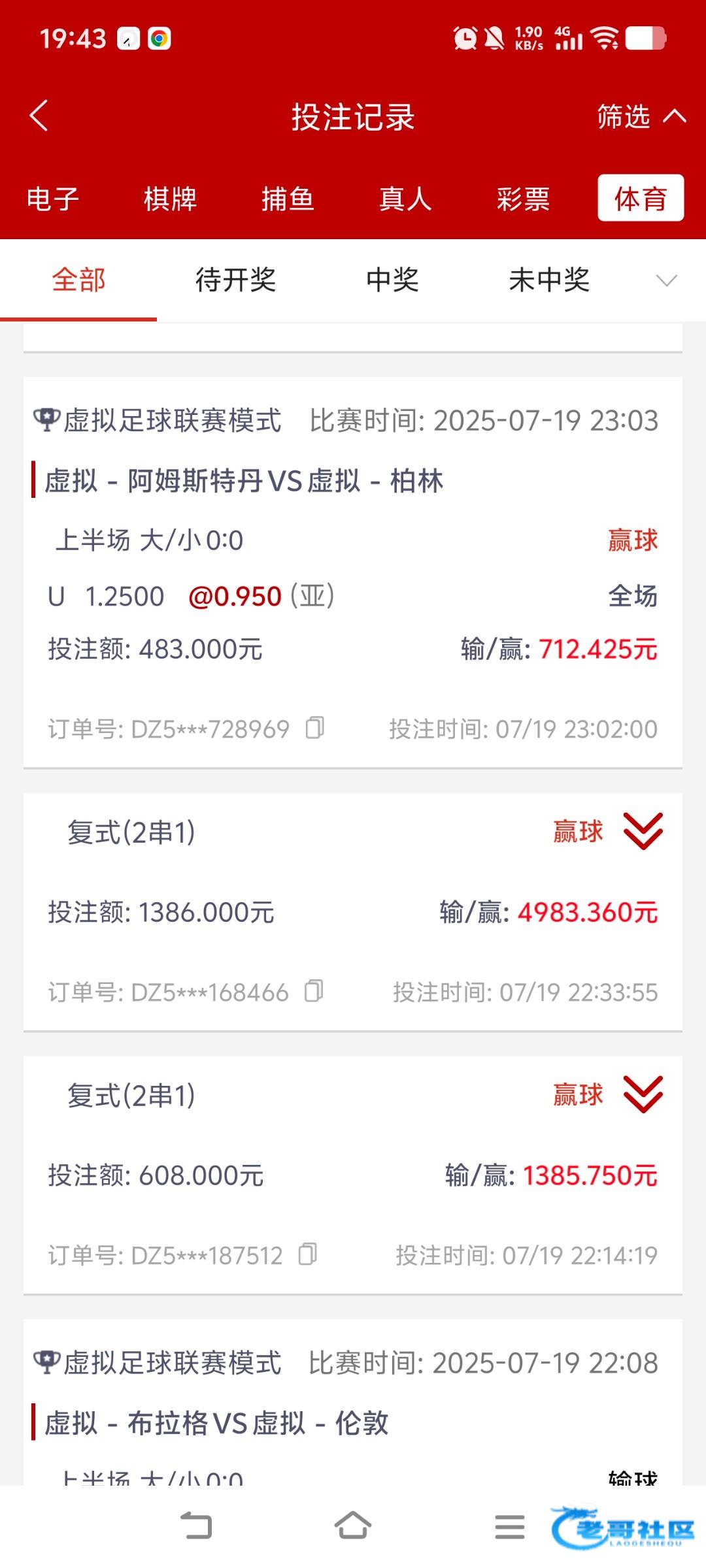Select the 体育 category
The width and height of the screenshot is (706, 1568).
tap(641, 198)
